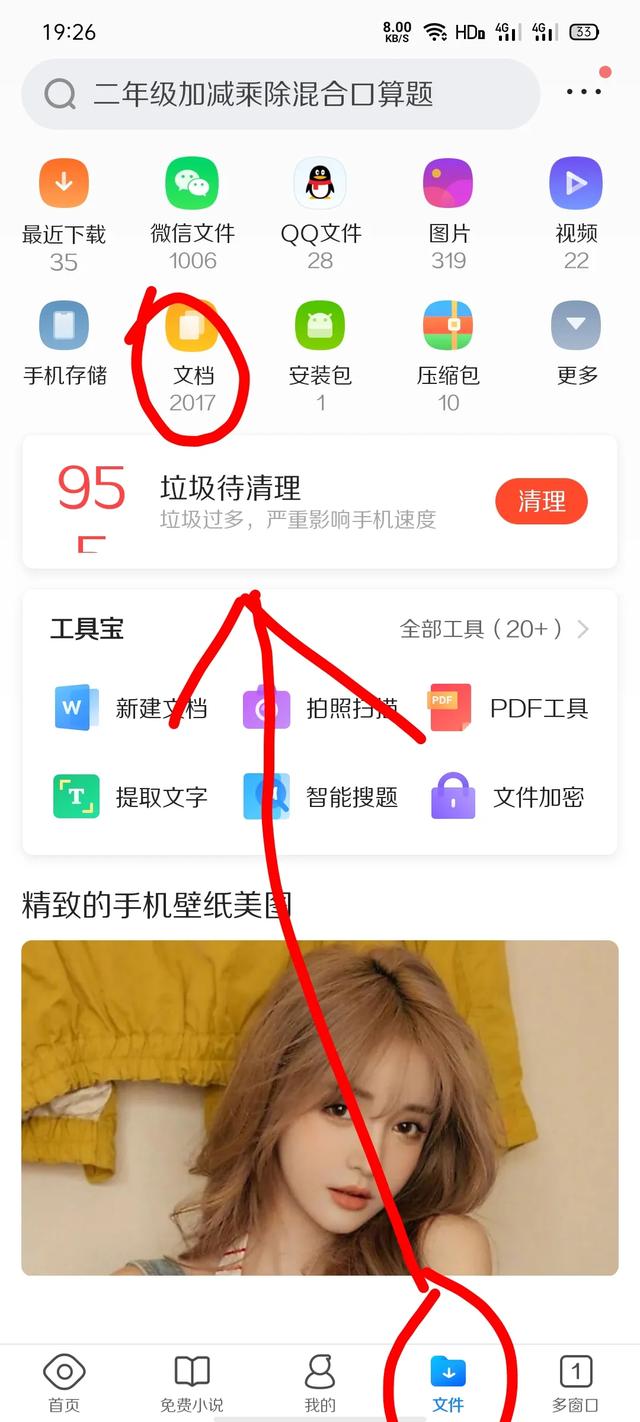The image size is (640, 1422).
Task: Launch 提取文字 text extraction
Action: pos(132,797)
